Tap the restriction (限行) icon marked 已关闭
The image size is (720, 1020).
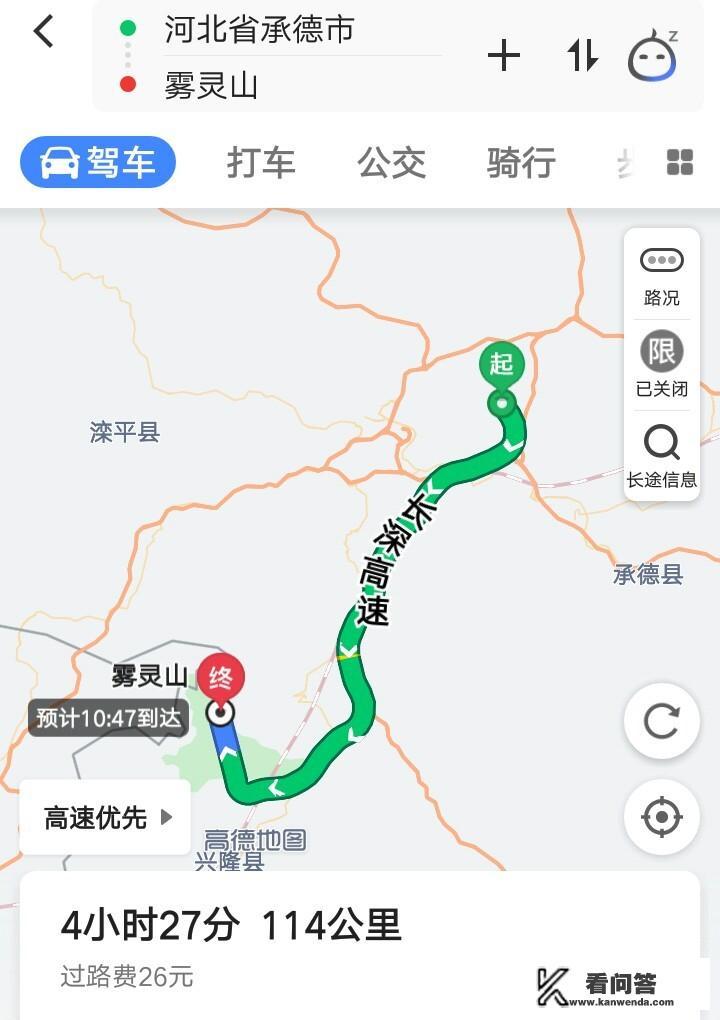[660, 352]
